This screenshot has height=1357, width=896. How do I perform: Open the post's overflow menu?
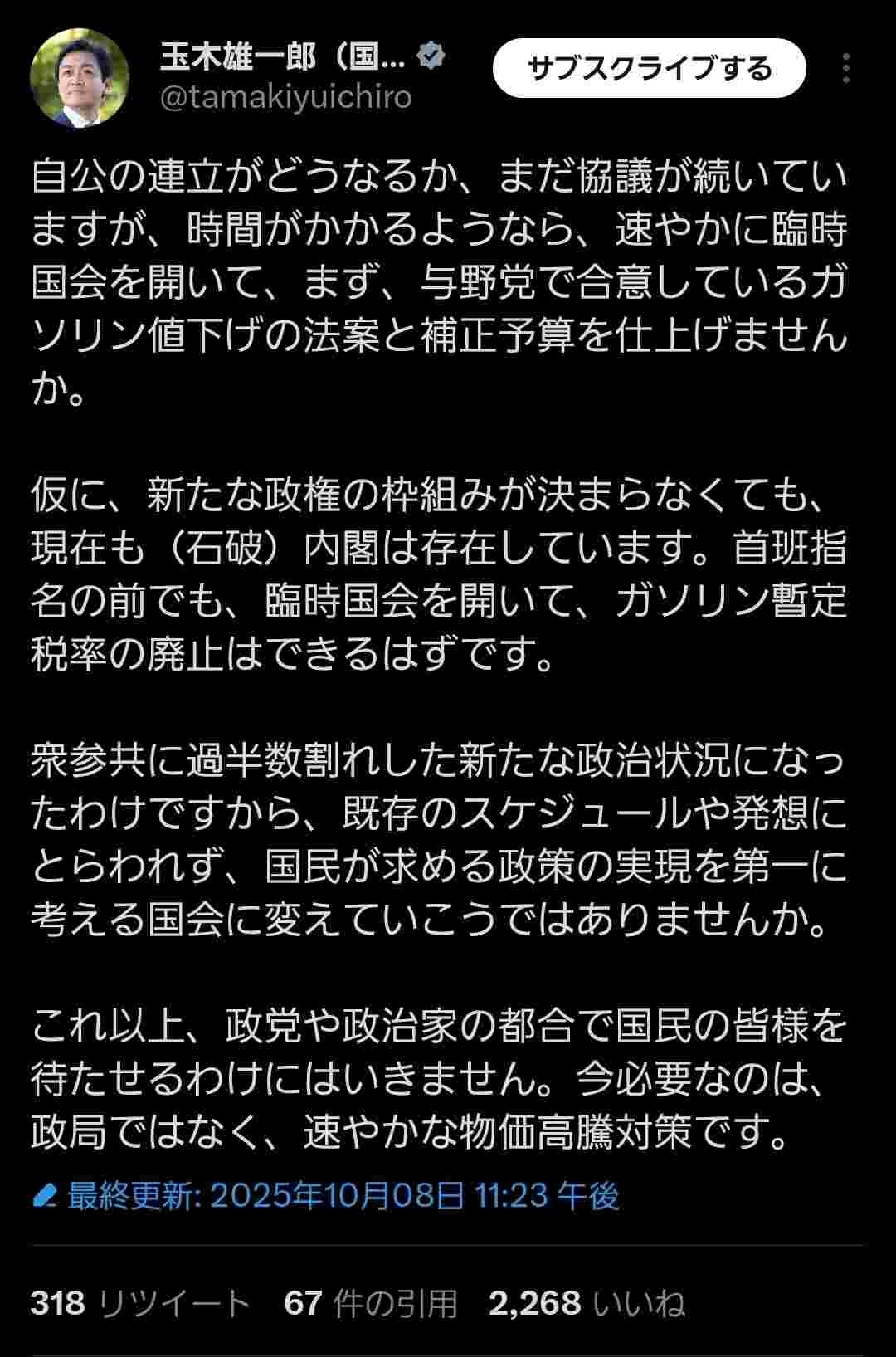(x=845, y=68)
